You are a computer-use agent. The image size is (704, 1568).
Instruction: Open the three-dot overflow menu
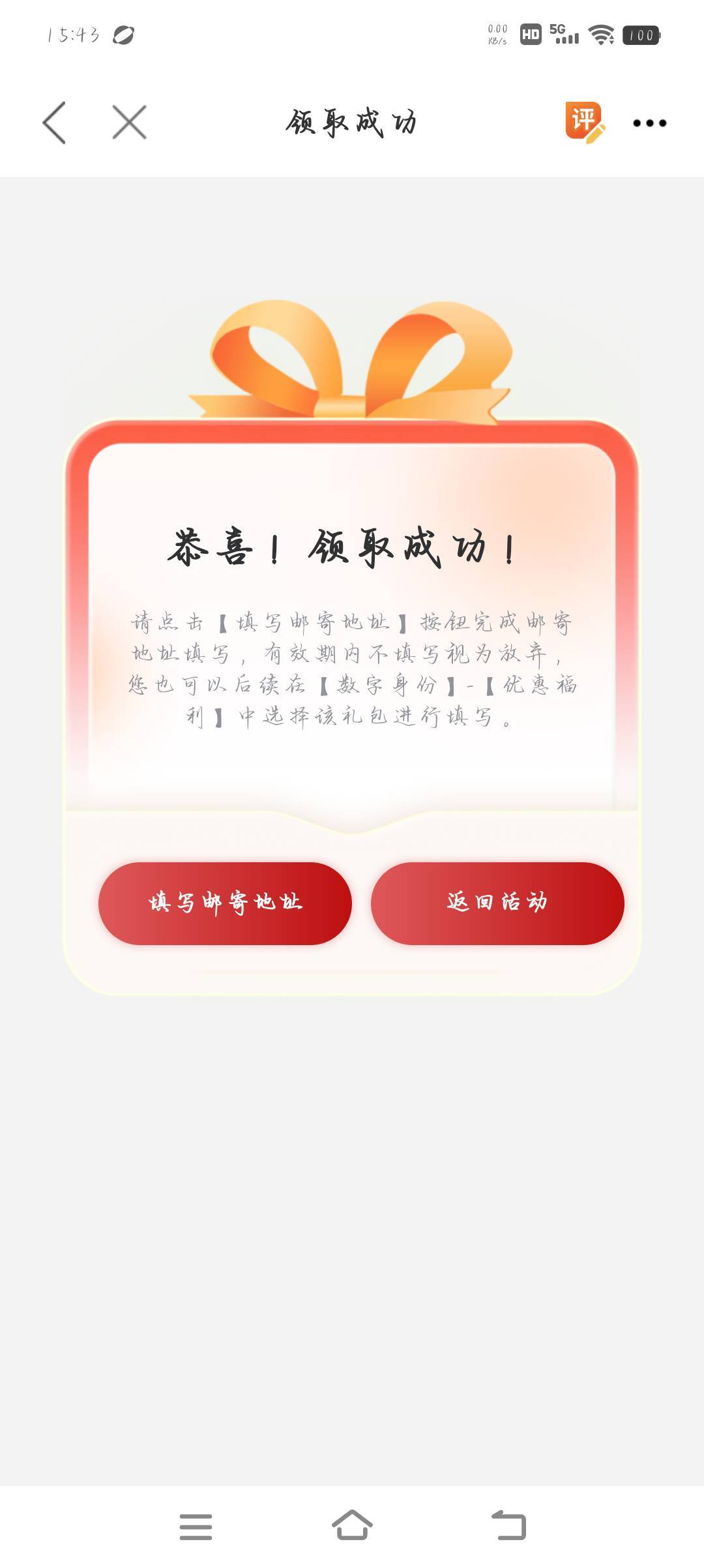(649, 123)
